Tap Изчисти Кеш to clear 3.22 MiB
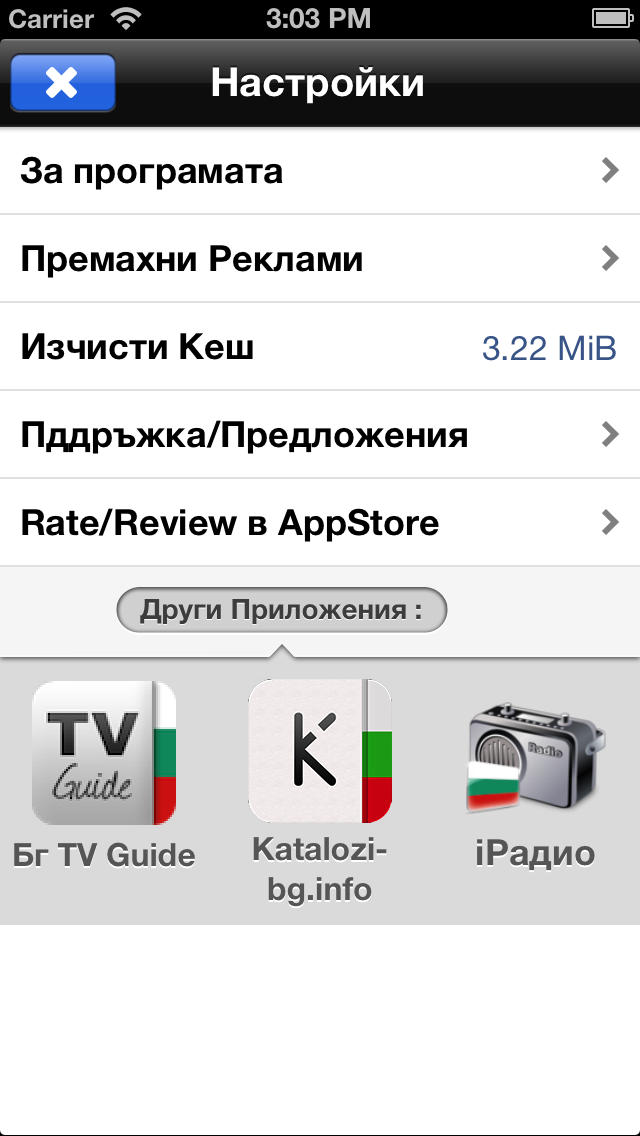Screen dimensions: 640x1136 pyautogui.click(x=320, y=347)
